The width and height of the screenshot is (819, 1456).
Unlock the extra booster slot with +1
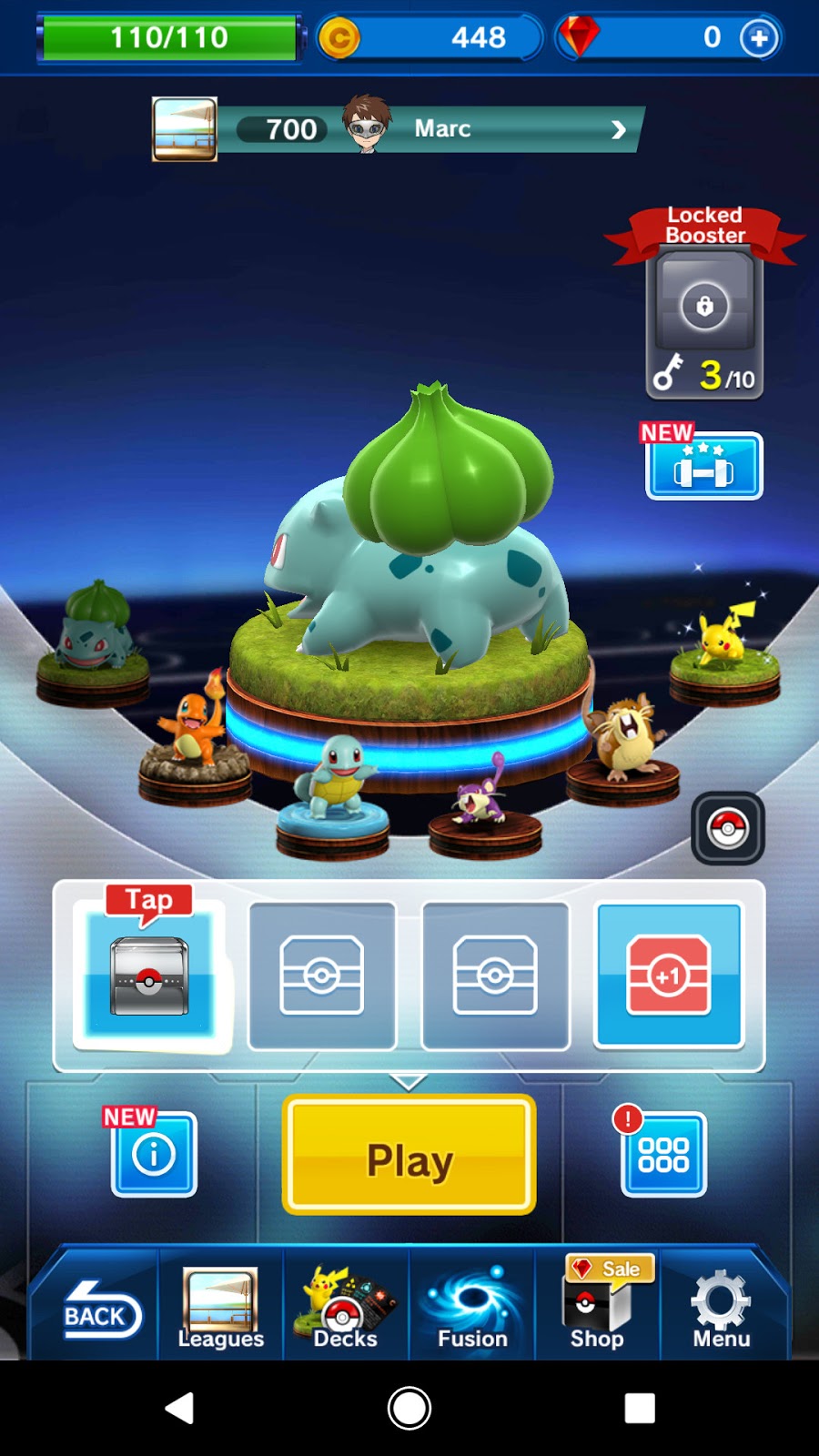click(668, 976)
